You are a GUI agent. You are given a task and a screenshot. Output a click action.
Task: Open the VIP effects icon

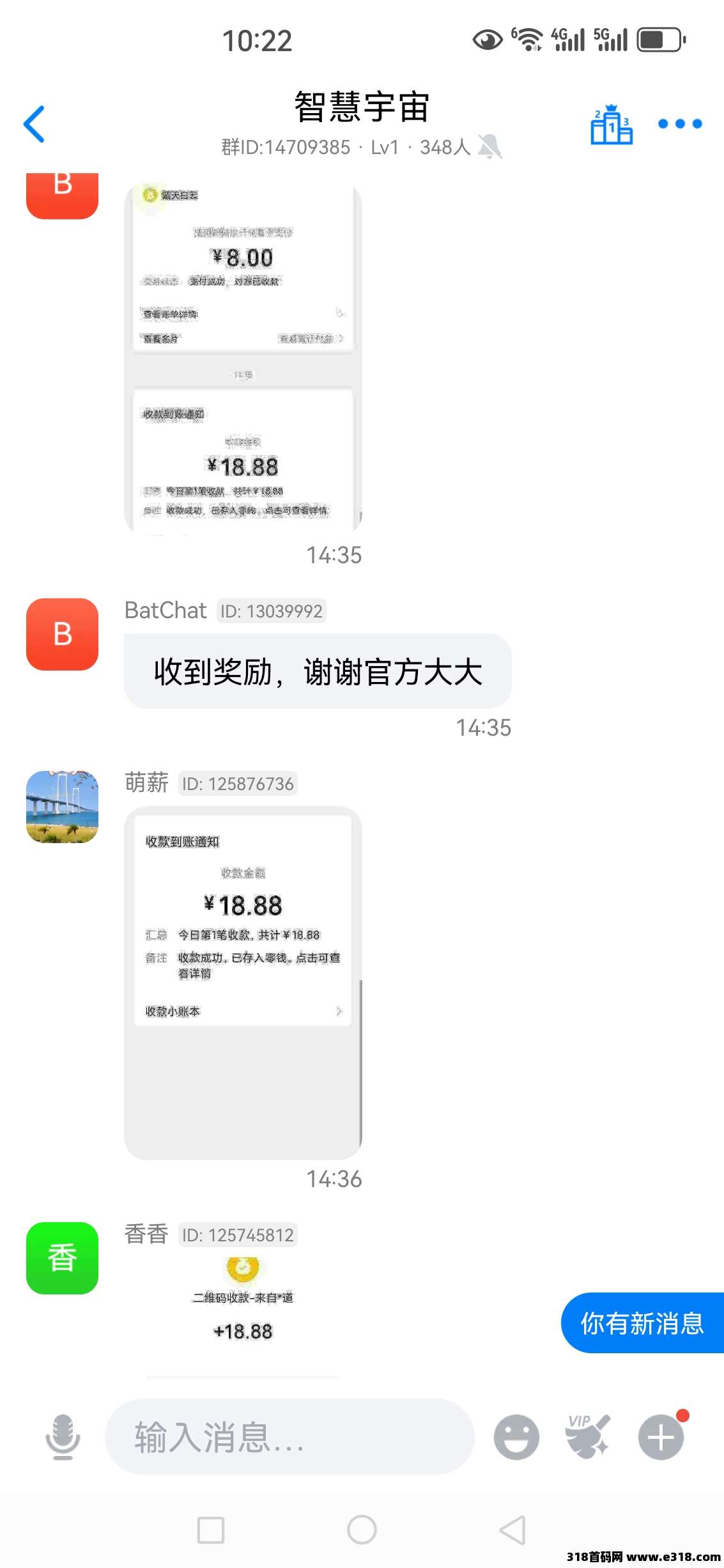(588, 1436)
